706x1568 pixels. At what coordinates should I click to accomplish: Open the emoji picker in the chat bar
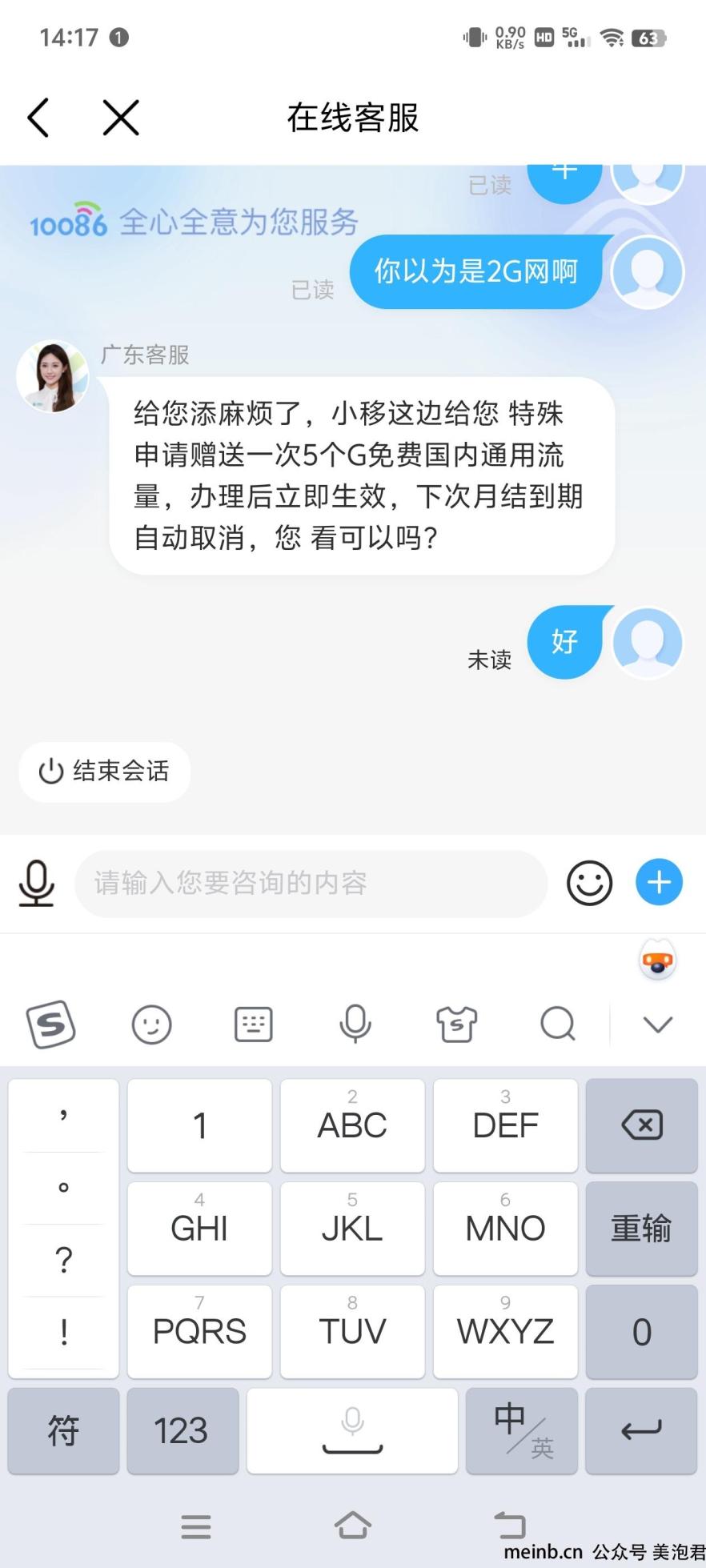[589, 883]
